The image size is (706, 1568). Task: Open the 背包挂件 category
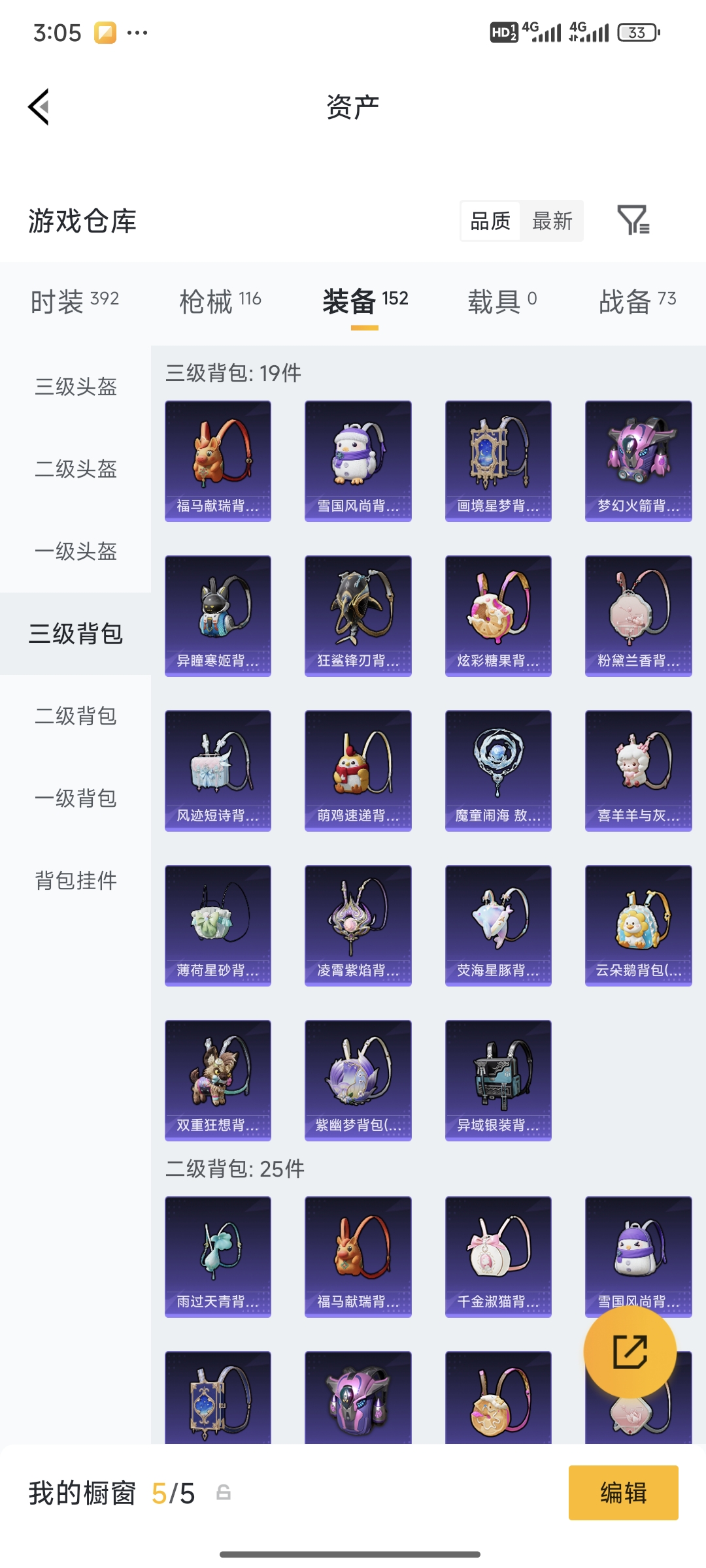[75, 881]
